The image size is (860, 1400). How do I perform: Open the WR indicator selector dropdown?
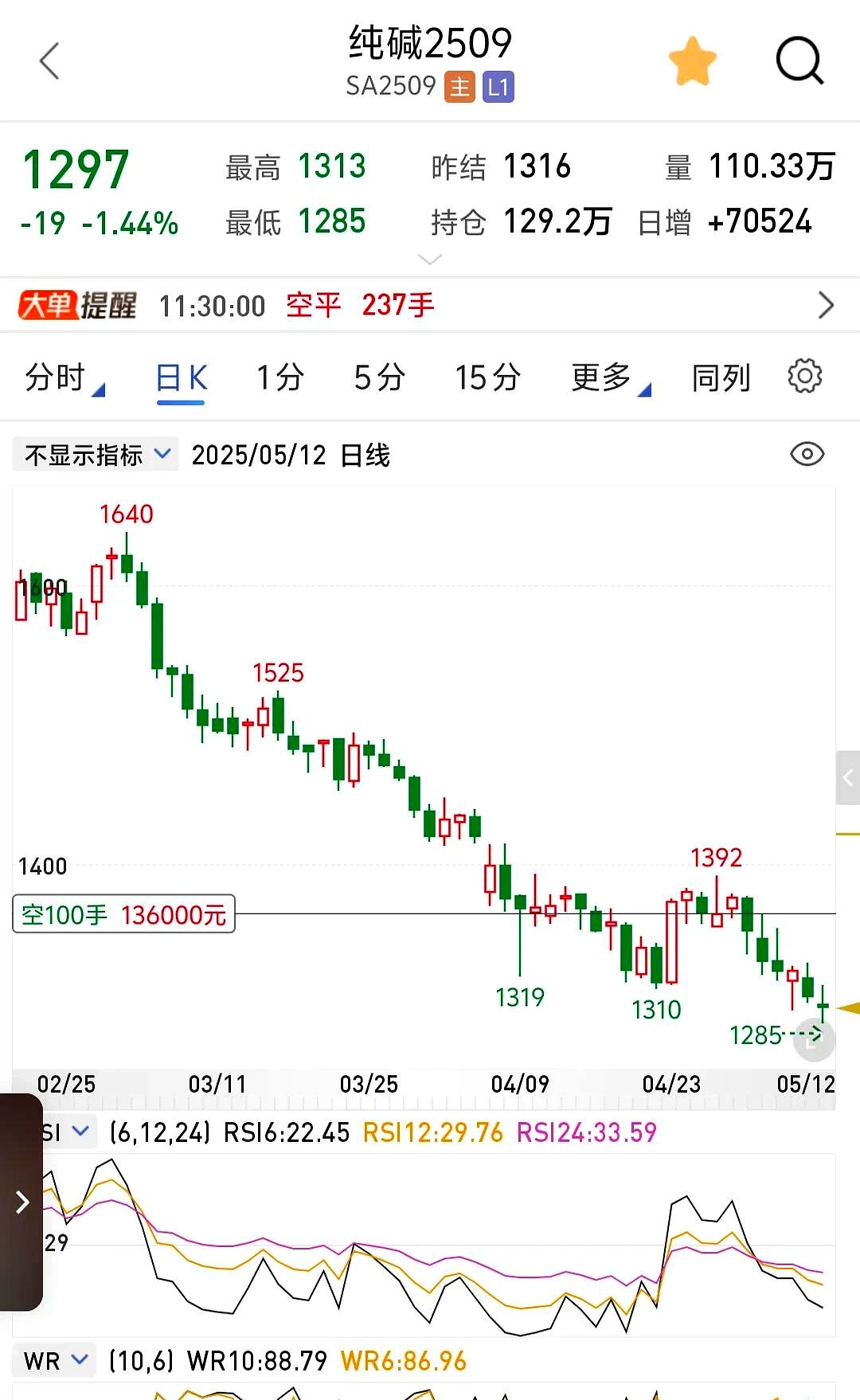(54, 1360)
